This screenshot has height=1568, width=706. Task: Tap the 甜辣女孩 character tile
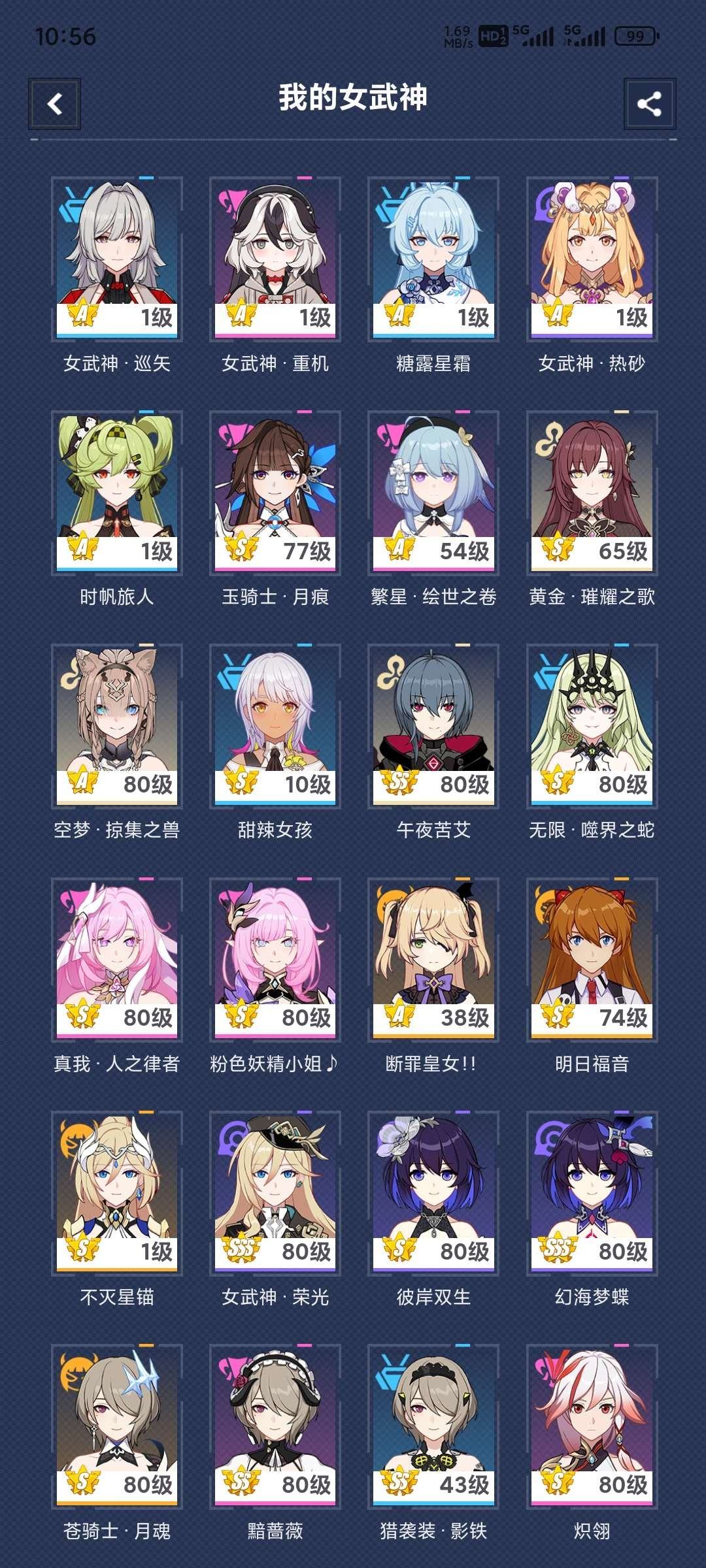click(x=275, y=725)
